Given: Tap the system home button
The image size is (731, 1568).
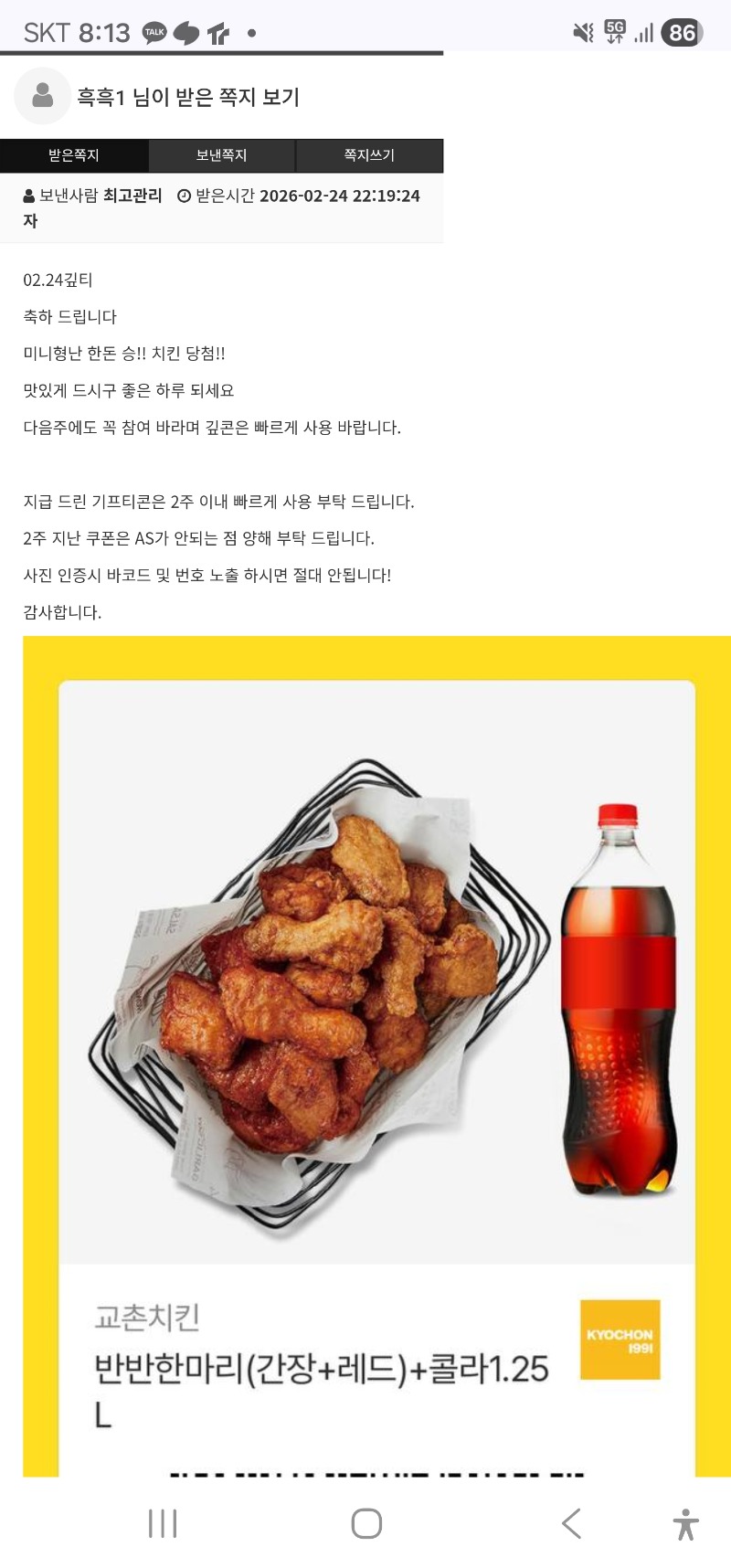Looking at the screenshot, I should click(366, 1523).
